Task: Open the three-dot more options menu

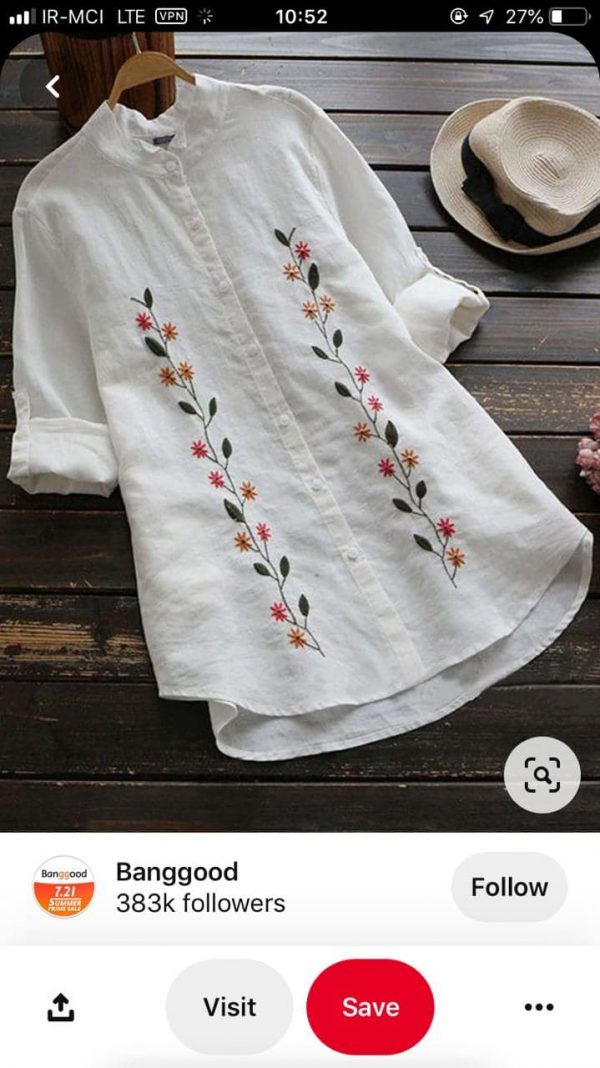Action: click(x=539, y=1007)
